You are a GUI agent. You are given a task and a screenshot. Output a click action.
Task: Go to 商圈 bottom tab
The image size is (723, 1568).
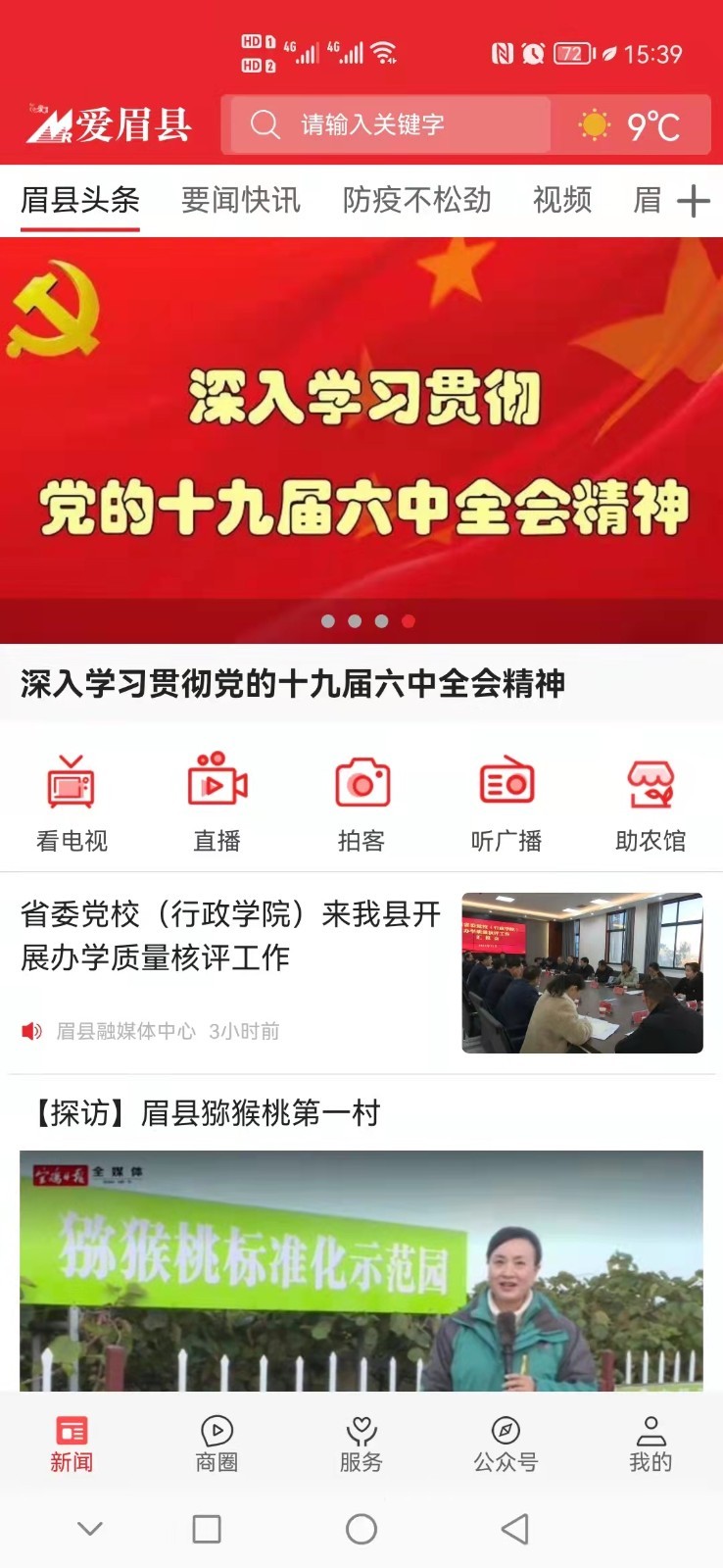[x=217, y=1445]
